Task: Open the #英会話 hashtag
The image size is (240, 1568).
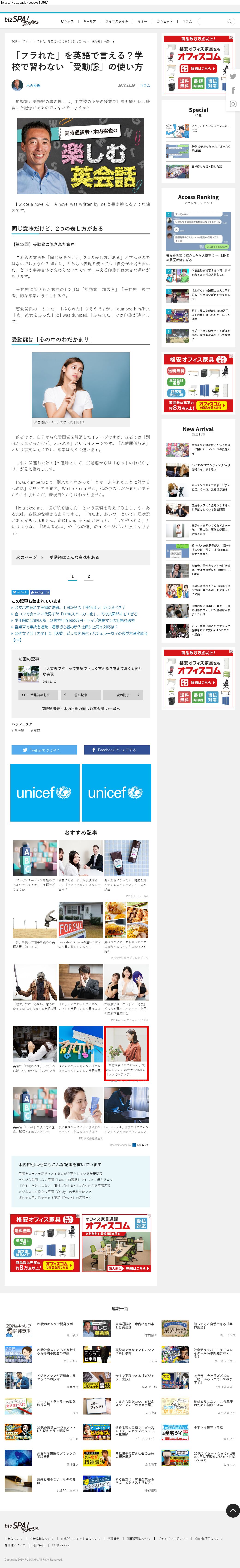Action: click(18, 730)
